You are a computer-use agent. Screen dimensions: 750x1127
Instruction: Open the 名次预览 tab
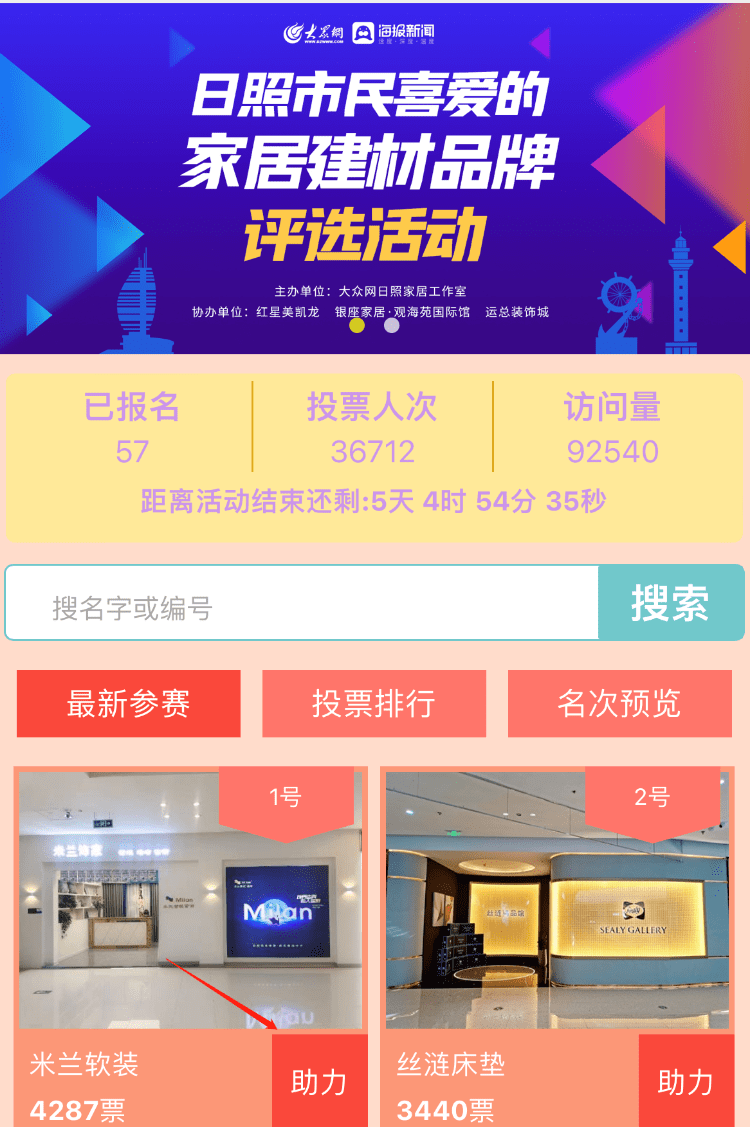(619, 703)
